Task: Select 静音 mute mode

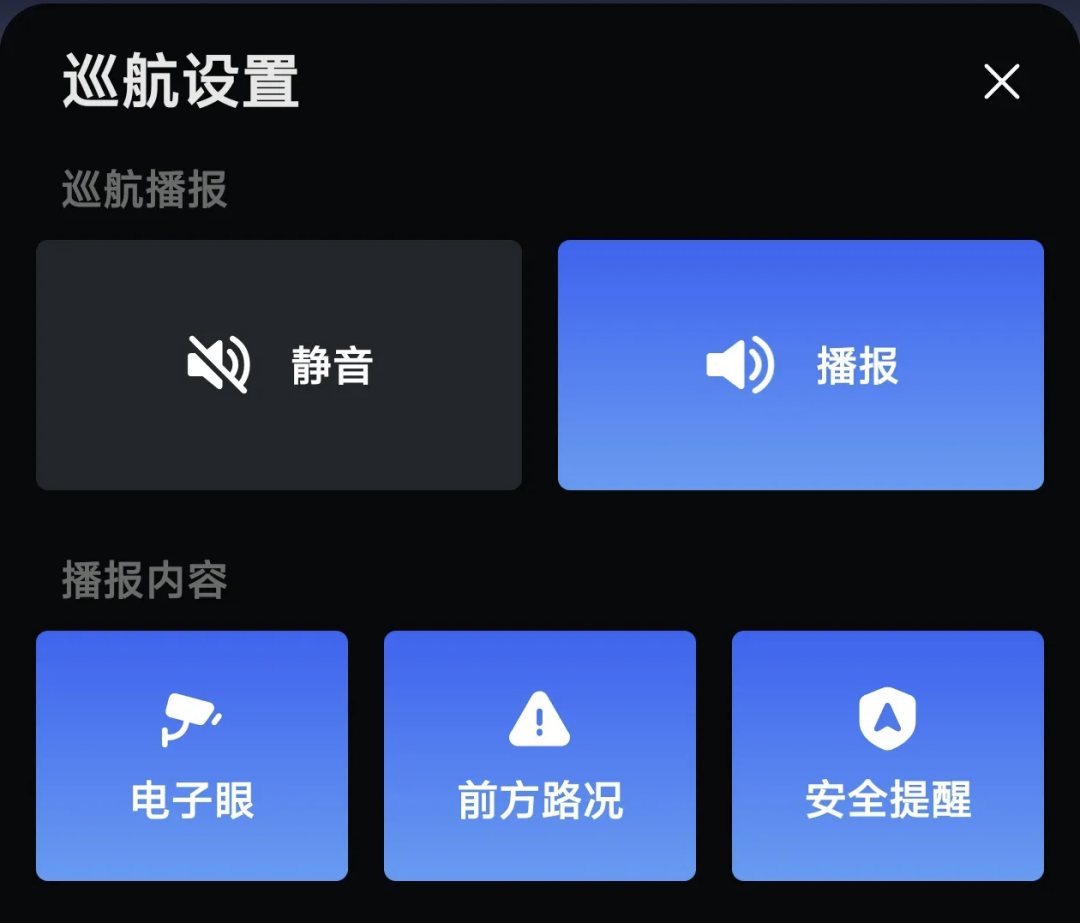Action: [x=279, y=365]
